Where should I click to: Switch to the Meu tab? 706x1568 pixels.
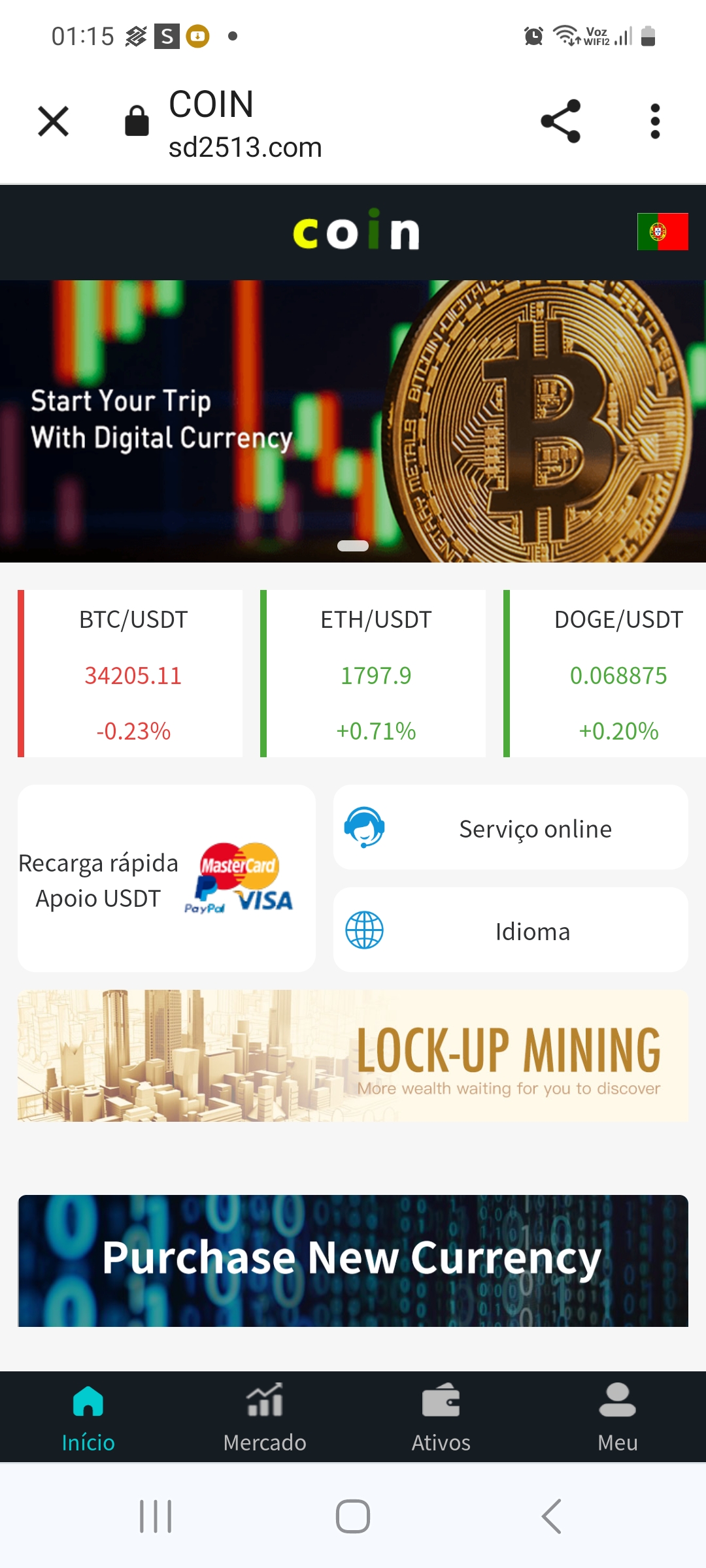[618, 1416]
